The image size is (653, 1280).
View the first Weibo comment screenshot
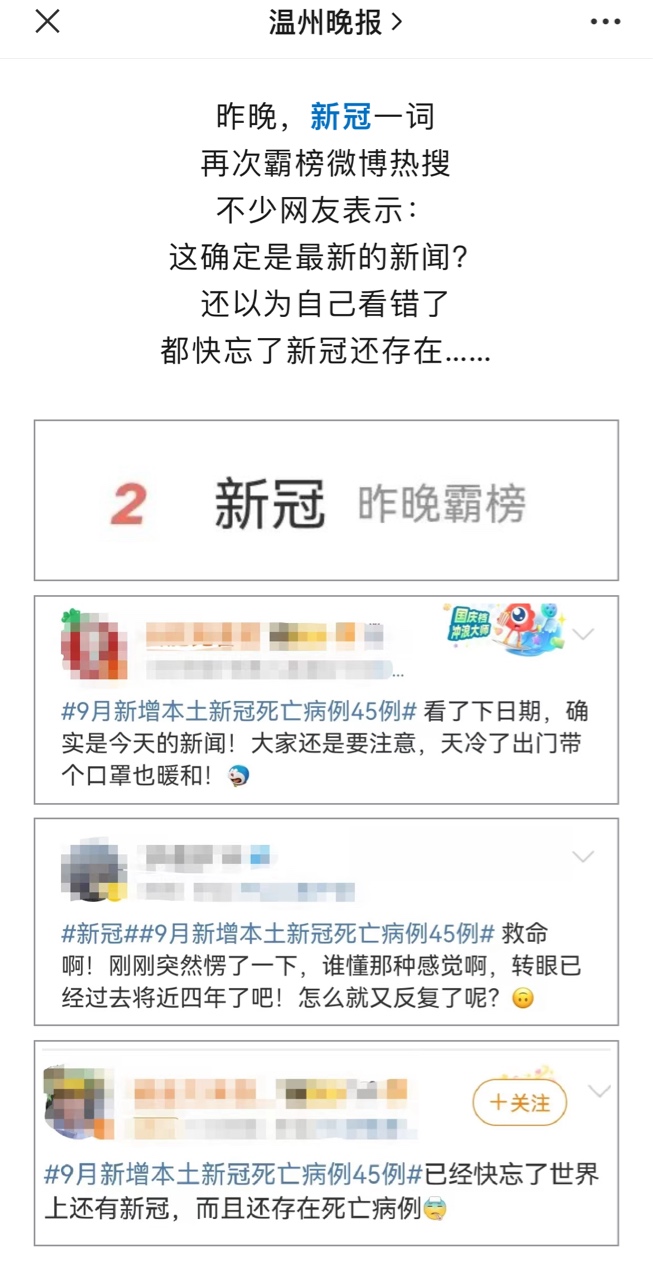click(x=326, y=700)
